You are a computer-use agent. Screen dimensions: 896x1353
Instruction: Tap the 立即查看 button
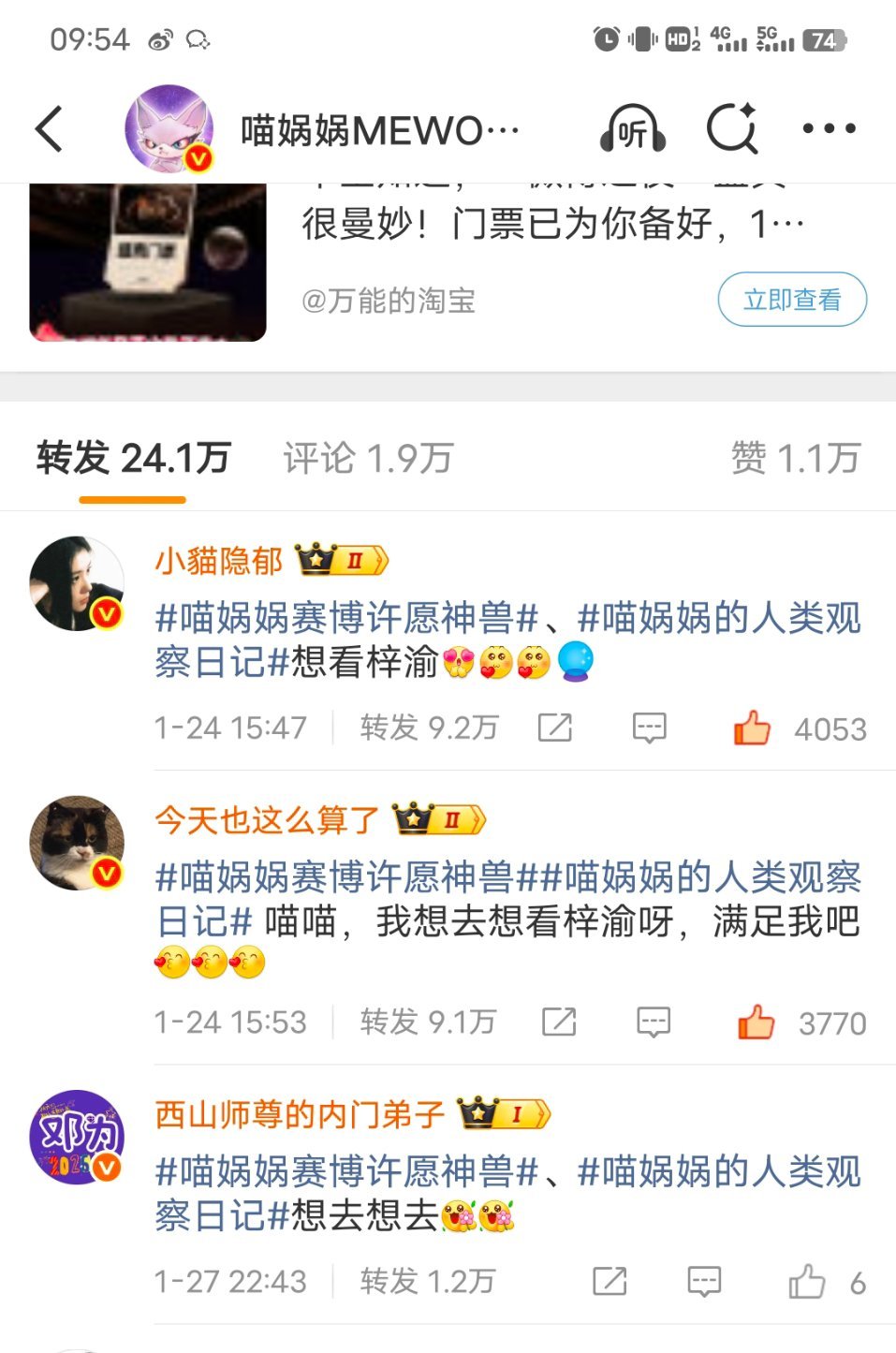click(x=791, y=299)
